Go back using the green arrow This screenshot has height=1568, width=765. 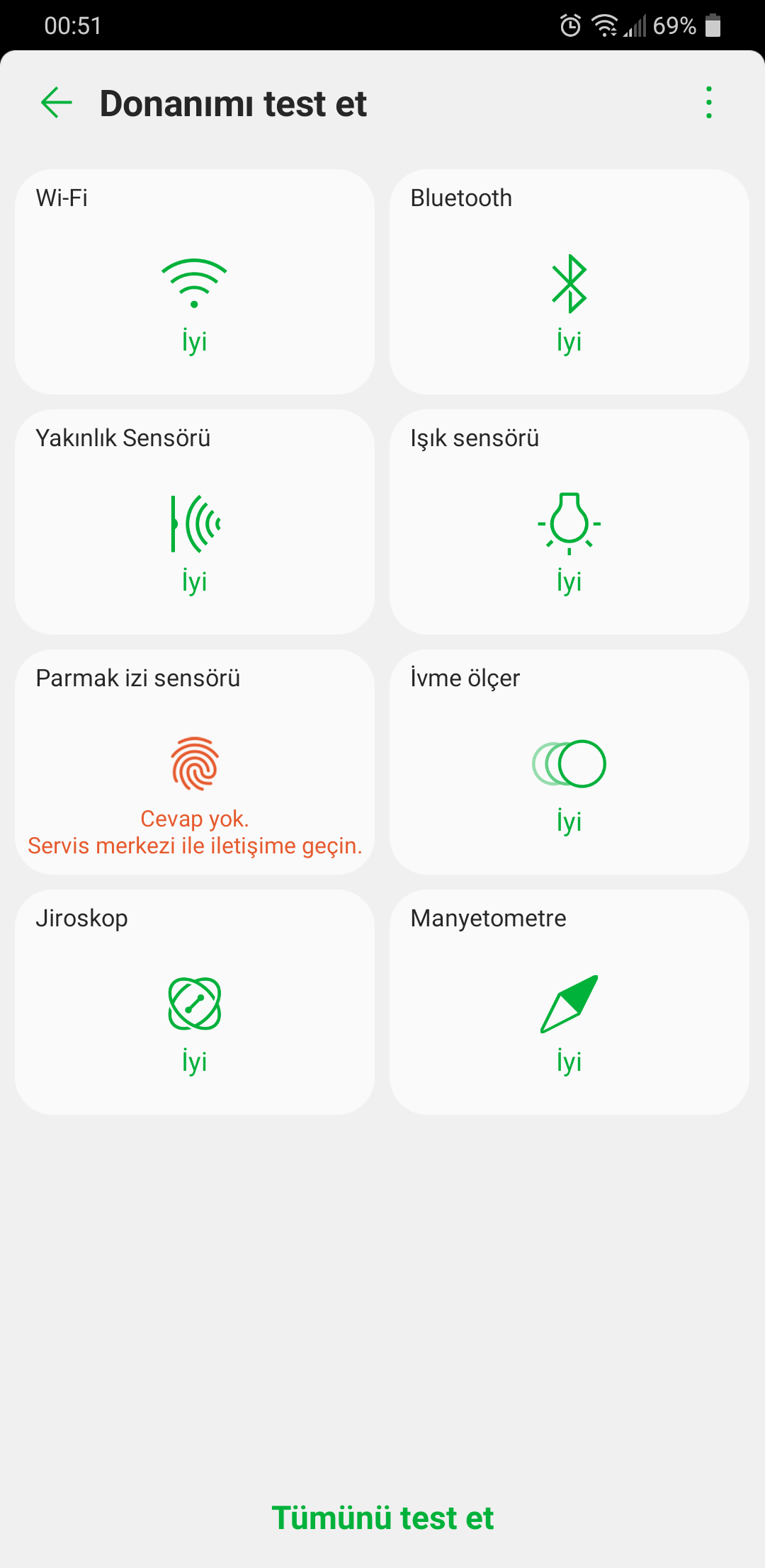pos(57,103)
